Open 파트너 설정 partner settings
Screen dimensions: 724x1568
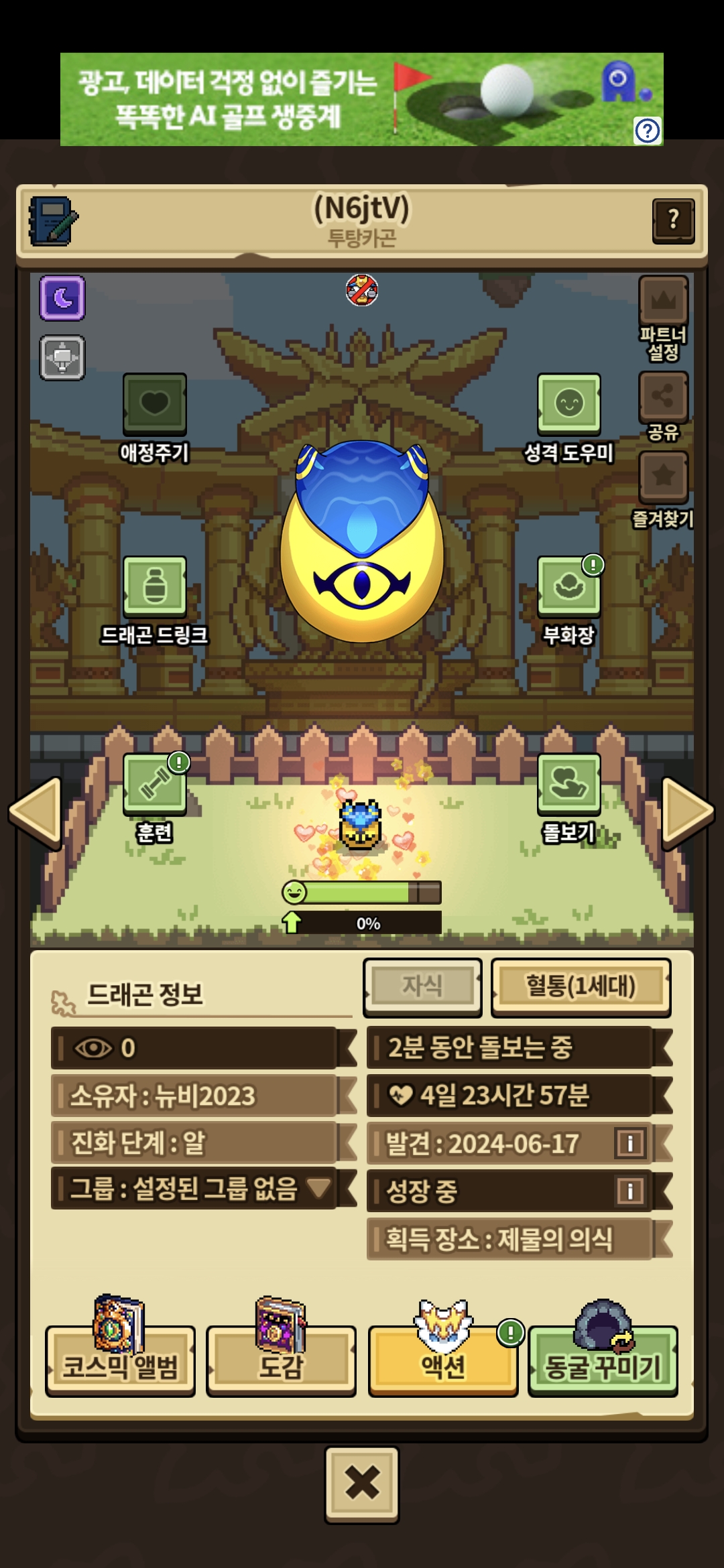click(x=663, y=302)
